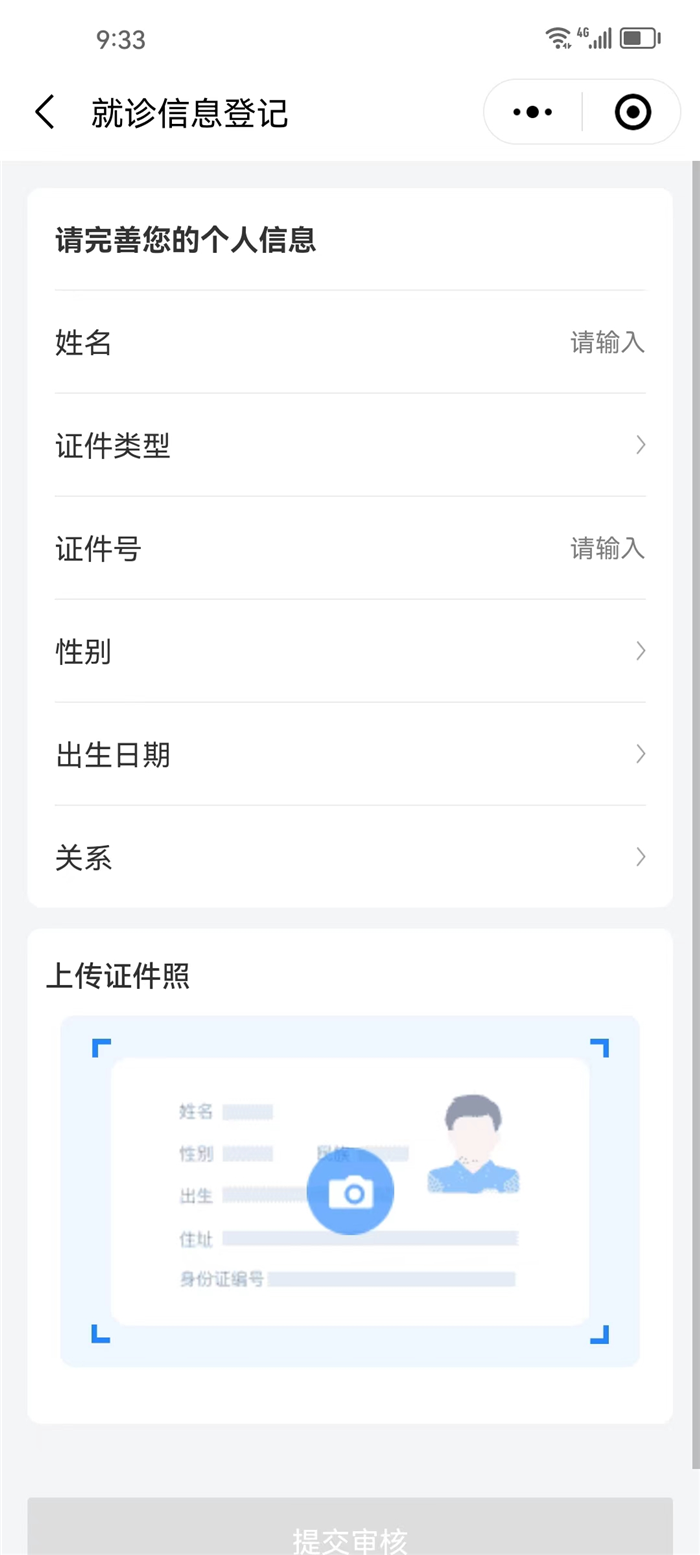Choose 出生日期 from the date picker
Viewport: 700px width, 1555px height.
[350, 754]
